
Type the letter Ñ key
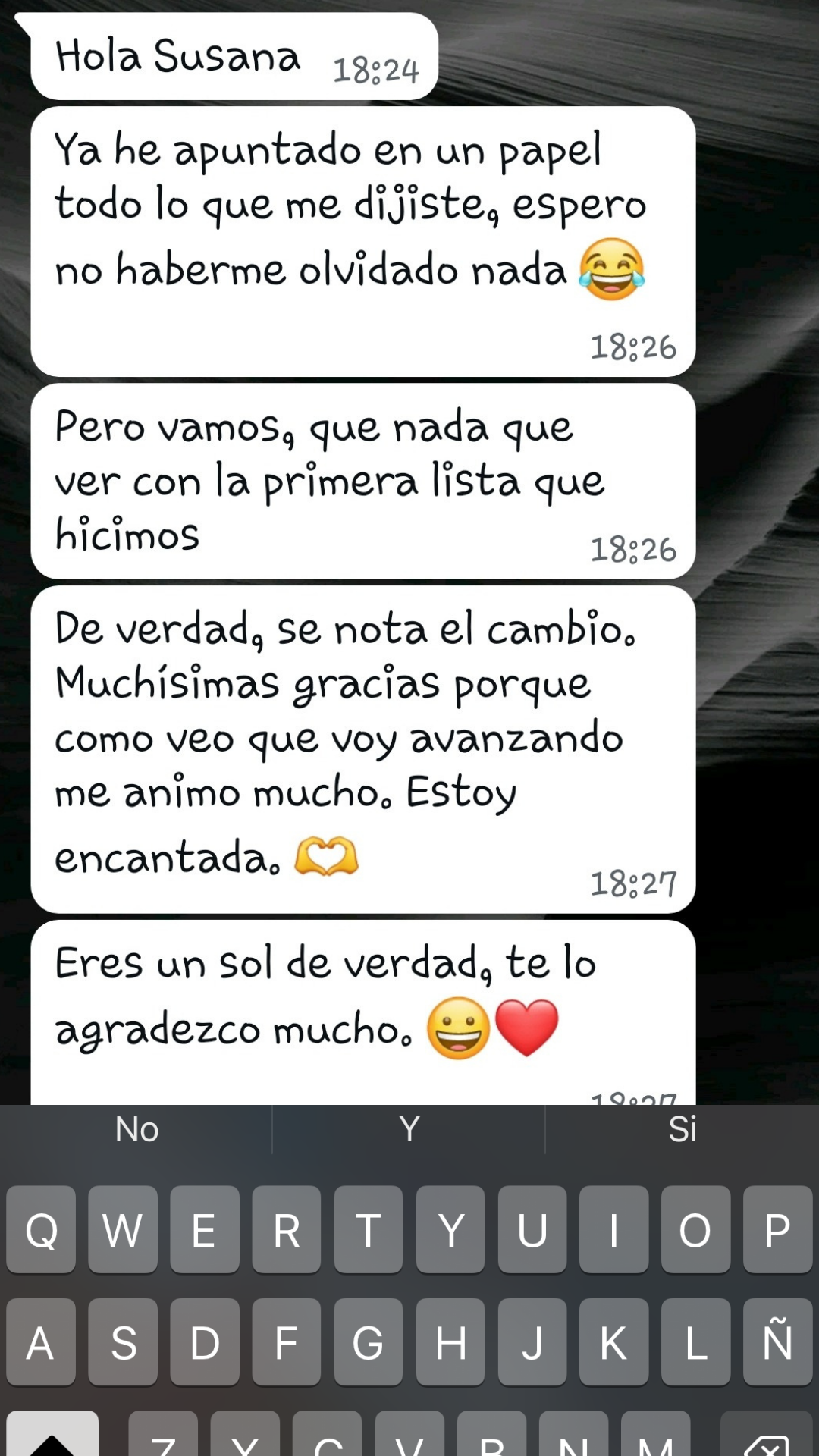tap(777, 1342)
